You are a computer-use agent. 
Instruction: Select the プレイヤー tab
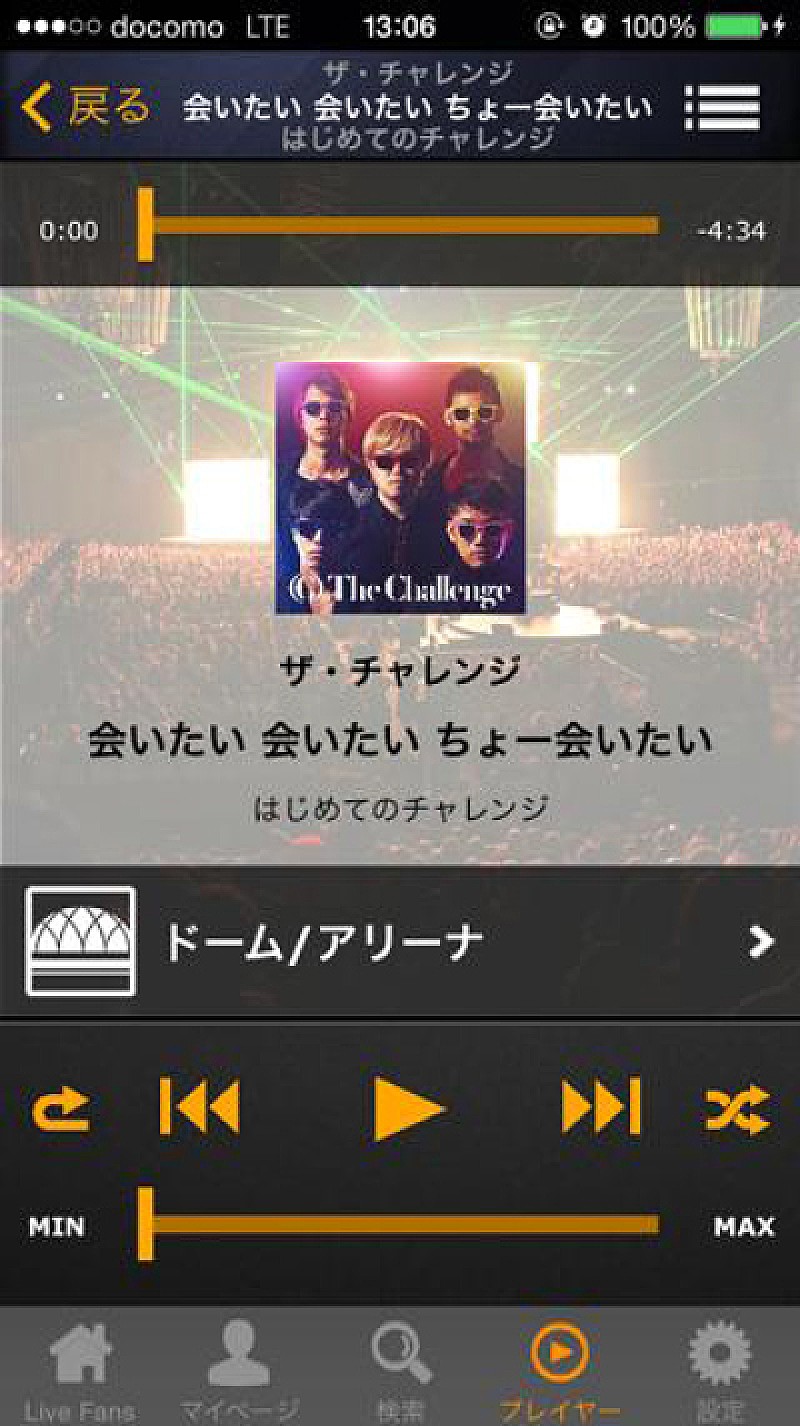pyautogui.click(x=560, y=1368)
